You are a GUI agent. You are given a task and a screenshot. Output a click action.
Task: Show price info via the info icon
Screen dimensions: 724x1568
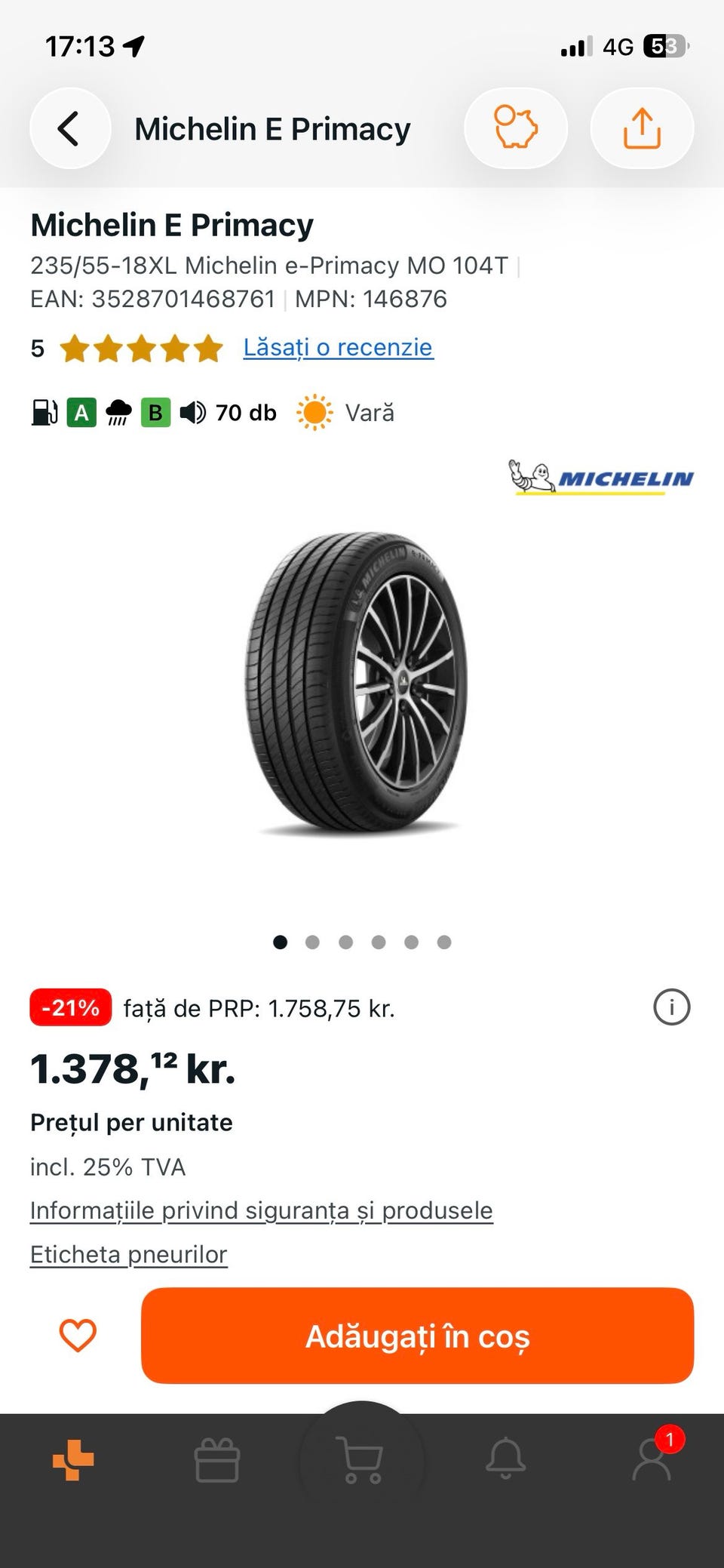pyautogui.click(x=671, y=1007)
